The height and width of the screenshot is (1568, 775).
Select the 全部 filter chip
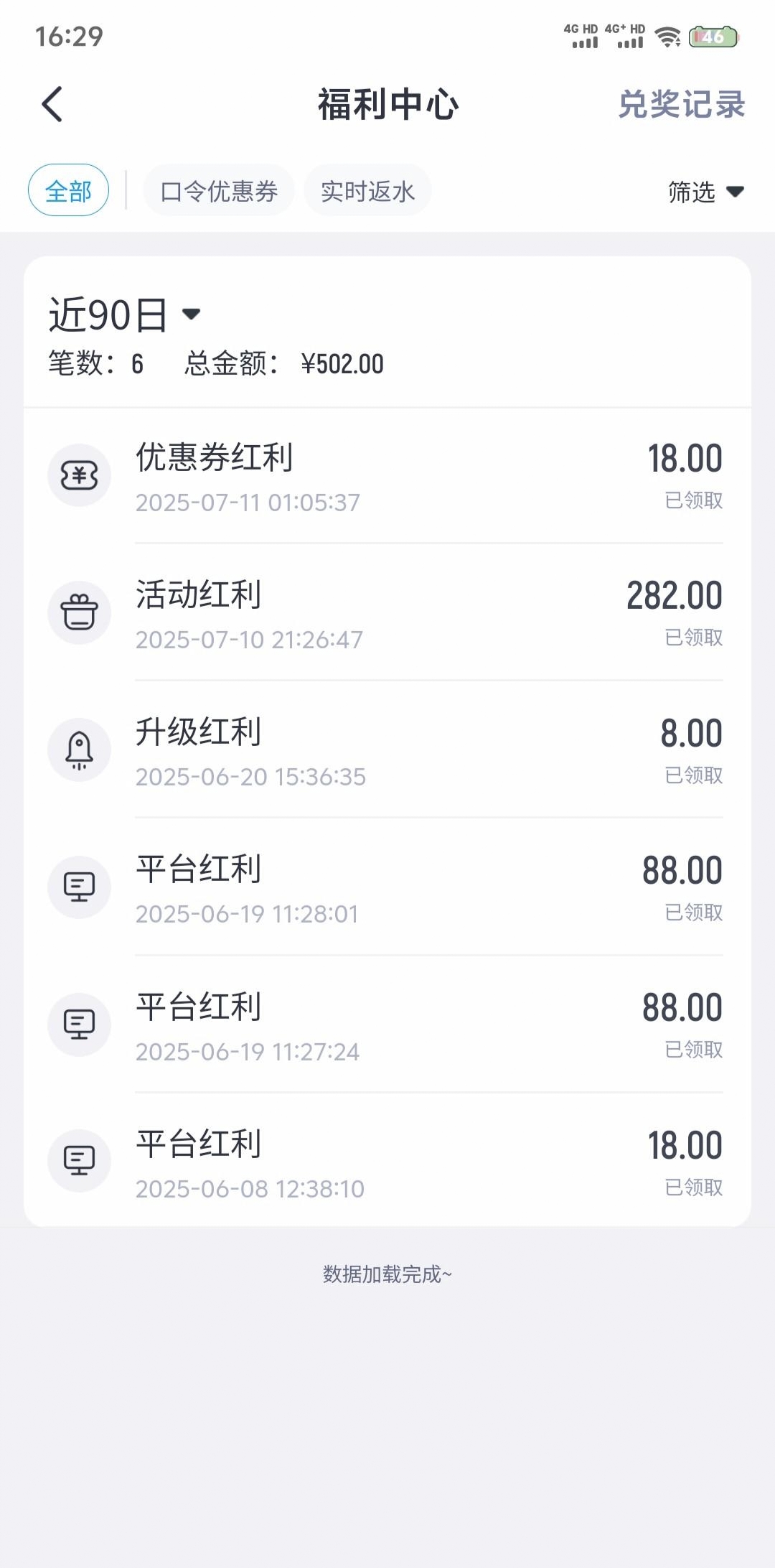[68, 191]
